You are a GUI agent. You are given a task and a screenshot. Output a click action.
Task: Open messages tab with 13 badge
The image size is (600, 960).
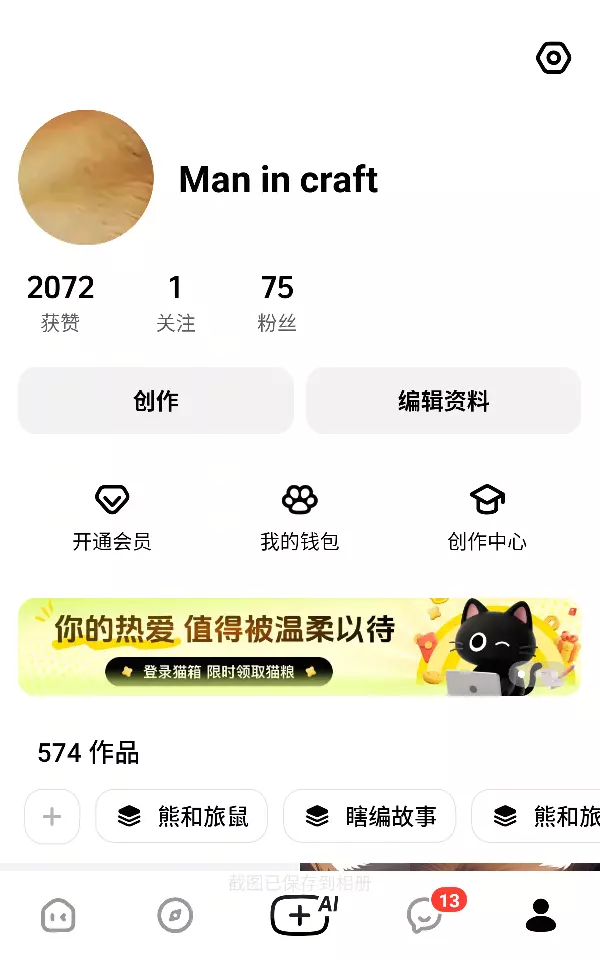426,915
